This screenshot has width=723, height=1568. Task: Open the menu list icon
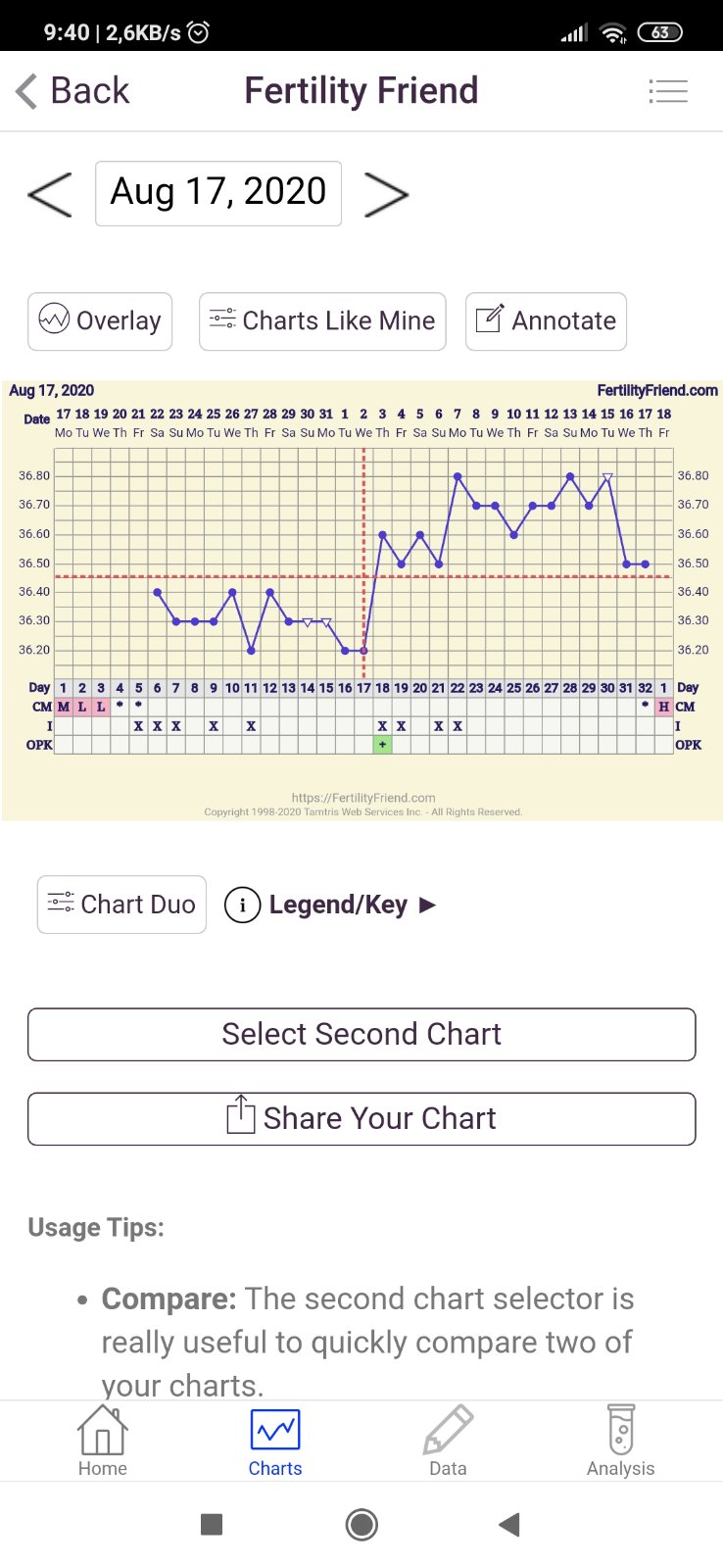click(668, 91)
